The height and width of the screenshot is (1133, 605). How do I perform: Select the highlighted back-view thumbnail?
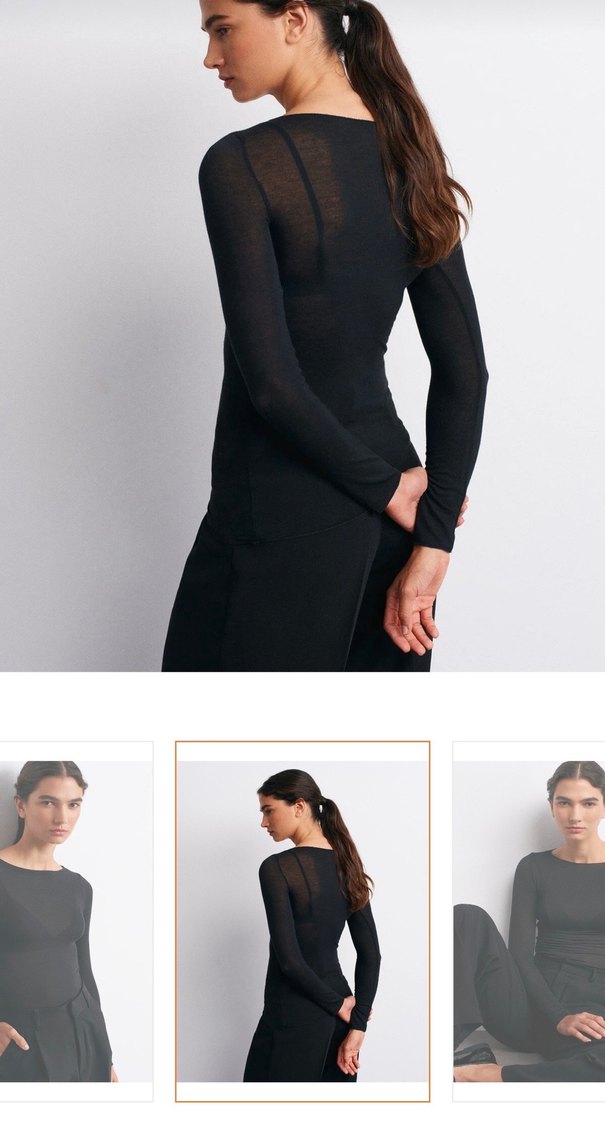pos(302,920)
